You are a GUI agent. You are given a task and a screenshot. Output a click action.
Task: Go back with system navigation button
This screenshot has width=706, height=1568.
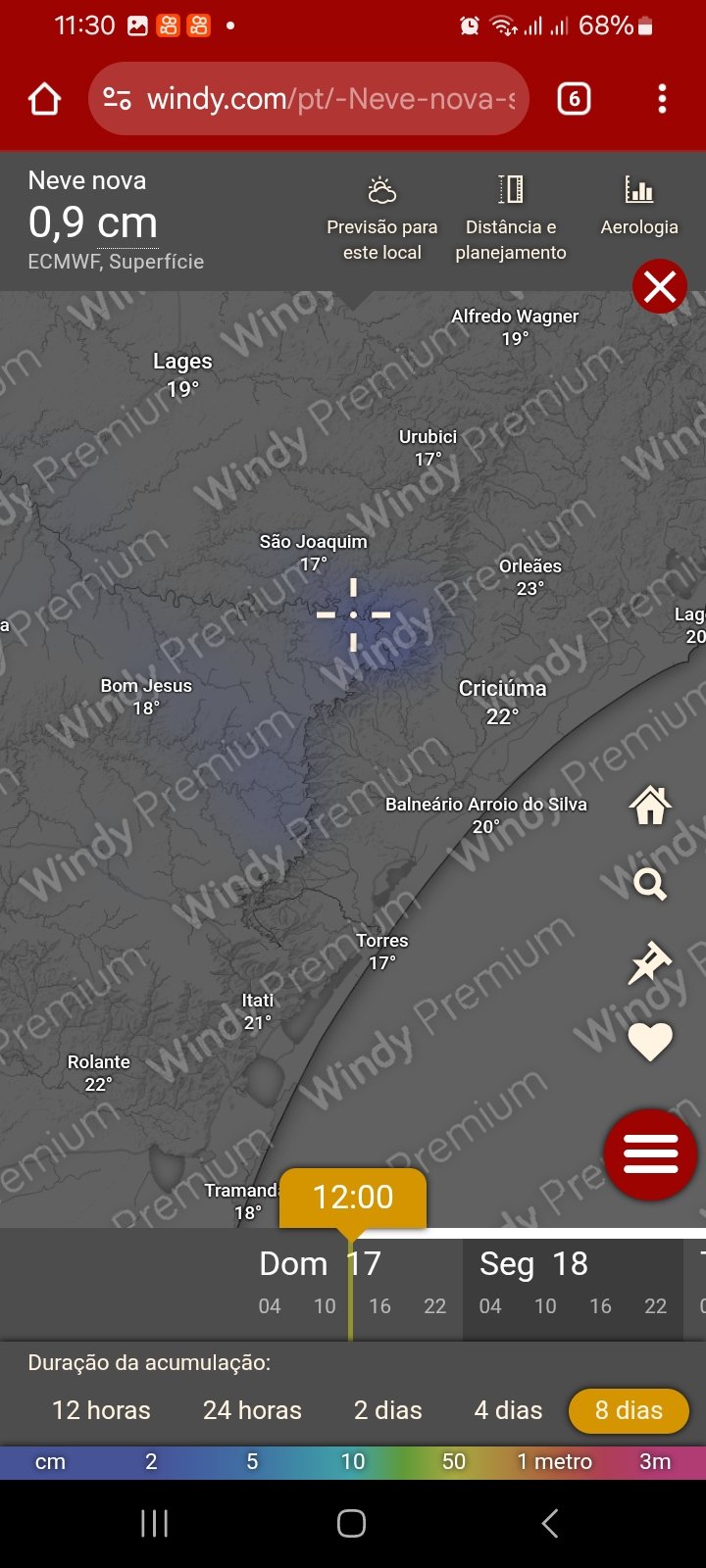pos(550,1523)
